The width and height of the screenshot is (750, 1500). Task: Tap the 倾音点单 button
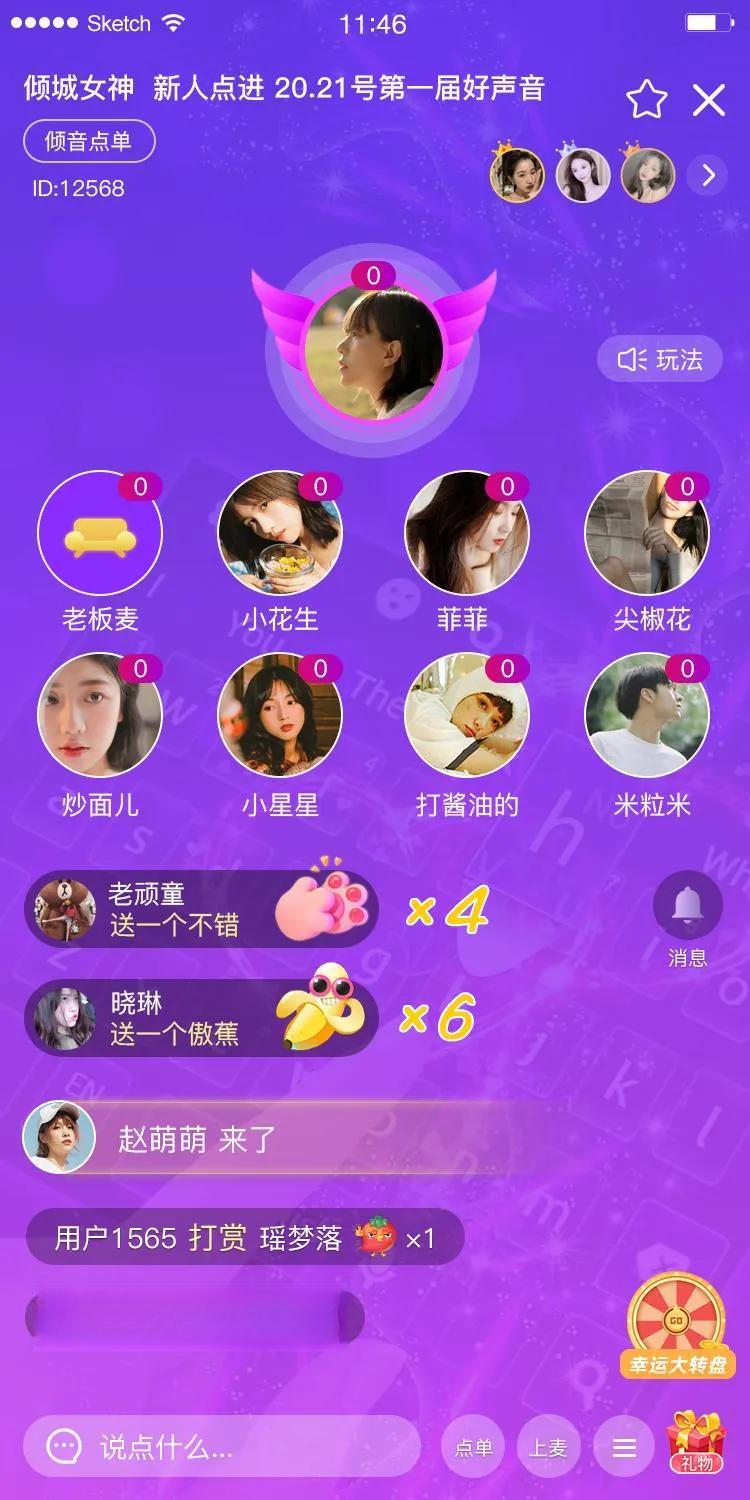click(x=89, y=141)
